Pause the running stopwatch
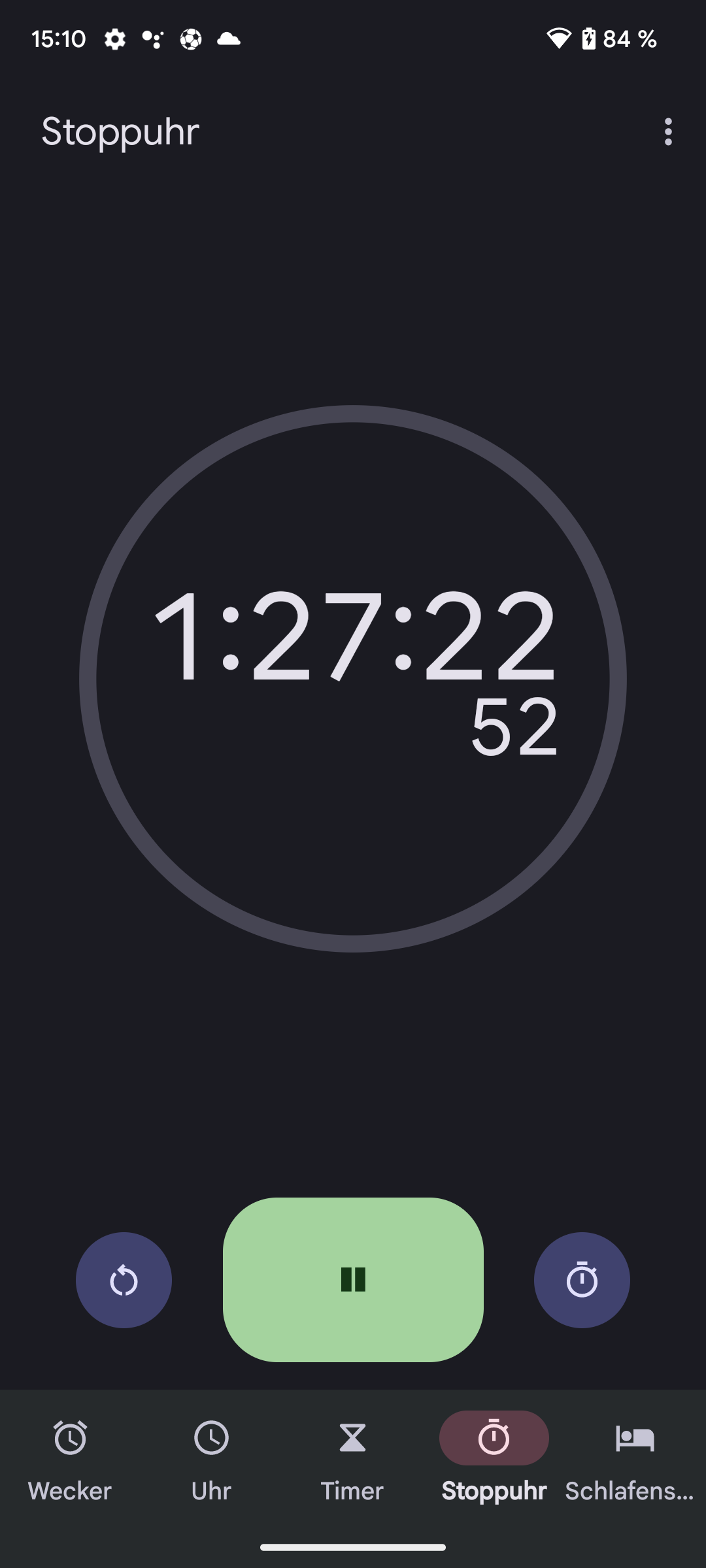Image resolution: width=706 pixels, height=1568 pixels. click(x=353, y=1279)
